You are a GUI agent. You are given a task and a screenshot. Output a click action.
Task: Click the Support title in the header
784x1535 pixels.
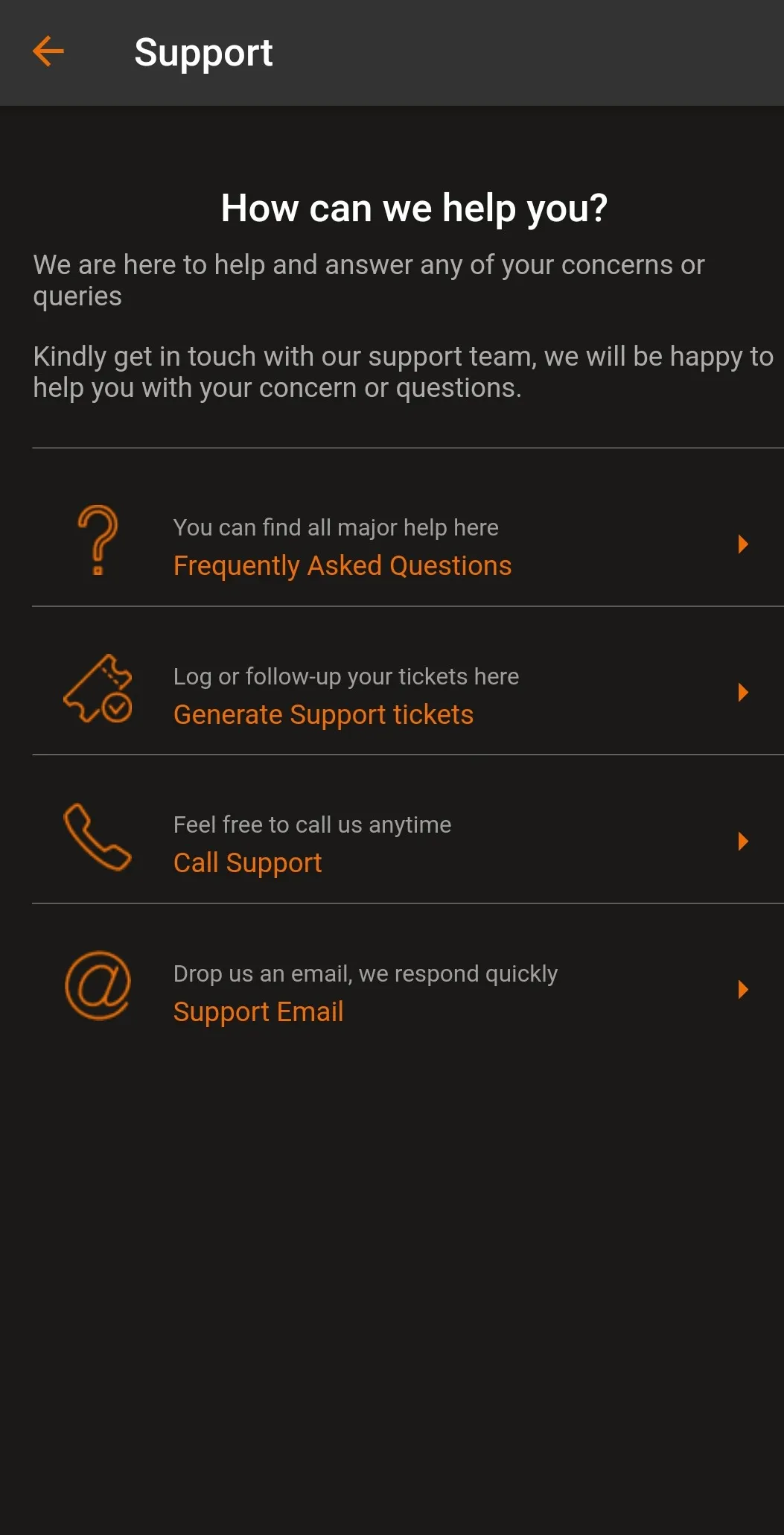pos(203,52)
